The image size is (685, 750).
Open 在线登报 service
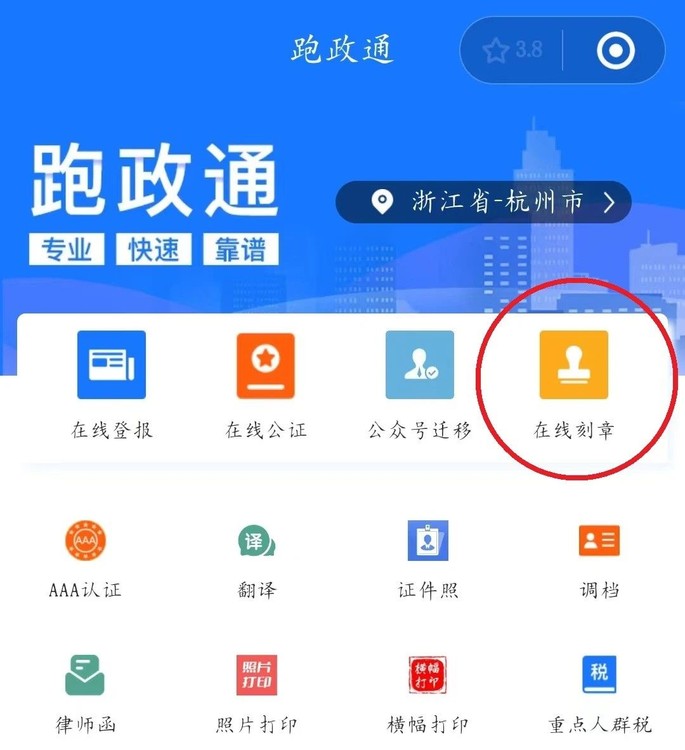(x=111, y=383)
